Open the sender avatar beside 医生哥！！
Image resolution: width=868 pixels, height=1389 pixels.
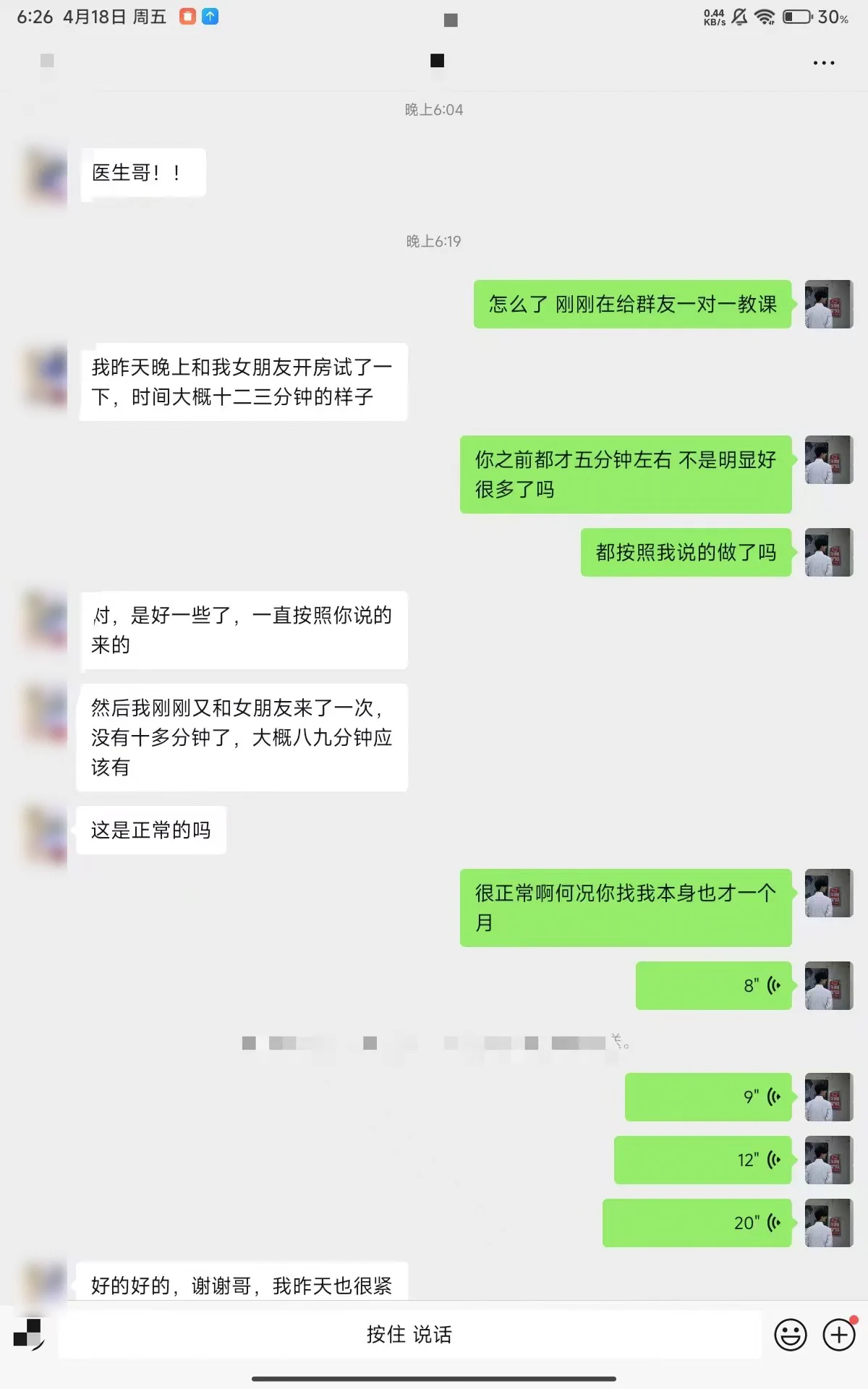(47, 174)
